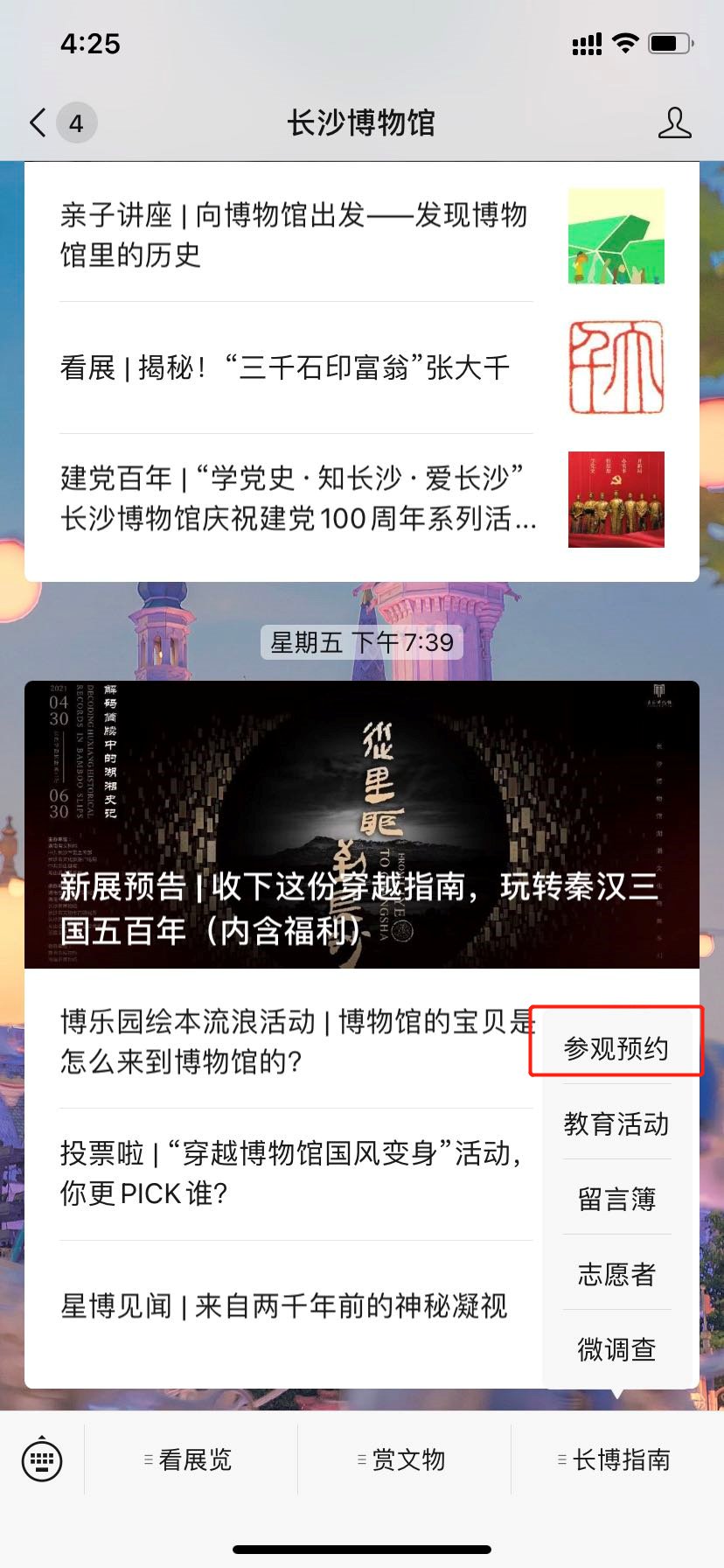The image size is (724, 1568).
Task: Switch to keyboard input mode
Action: click(42, 1459)
